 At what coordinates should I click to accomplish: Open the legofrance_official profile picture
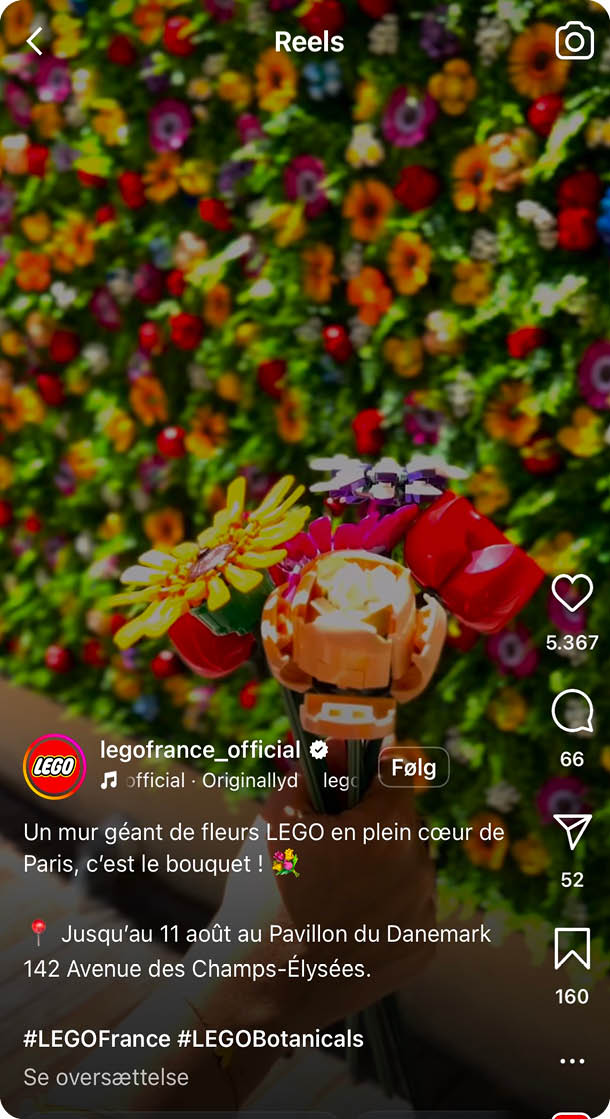tap(55, 766)
